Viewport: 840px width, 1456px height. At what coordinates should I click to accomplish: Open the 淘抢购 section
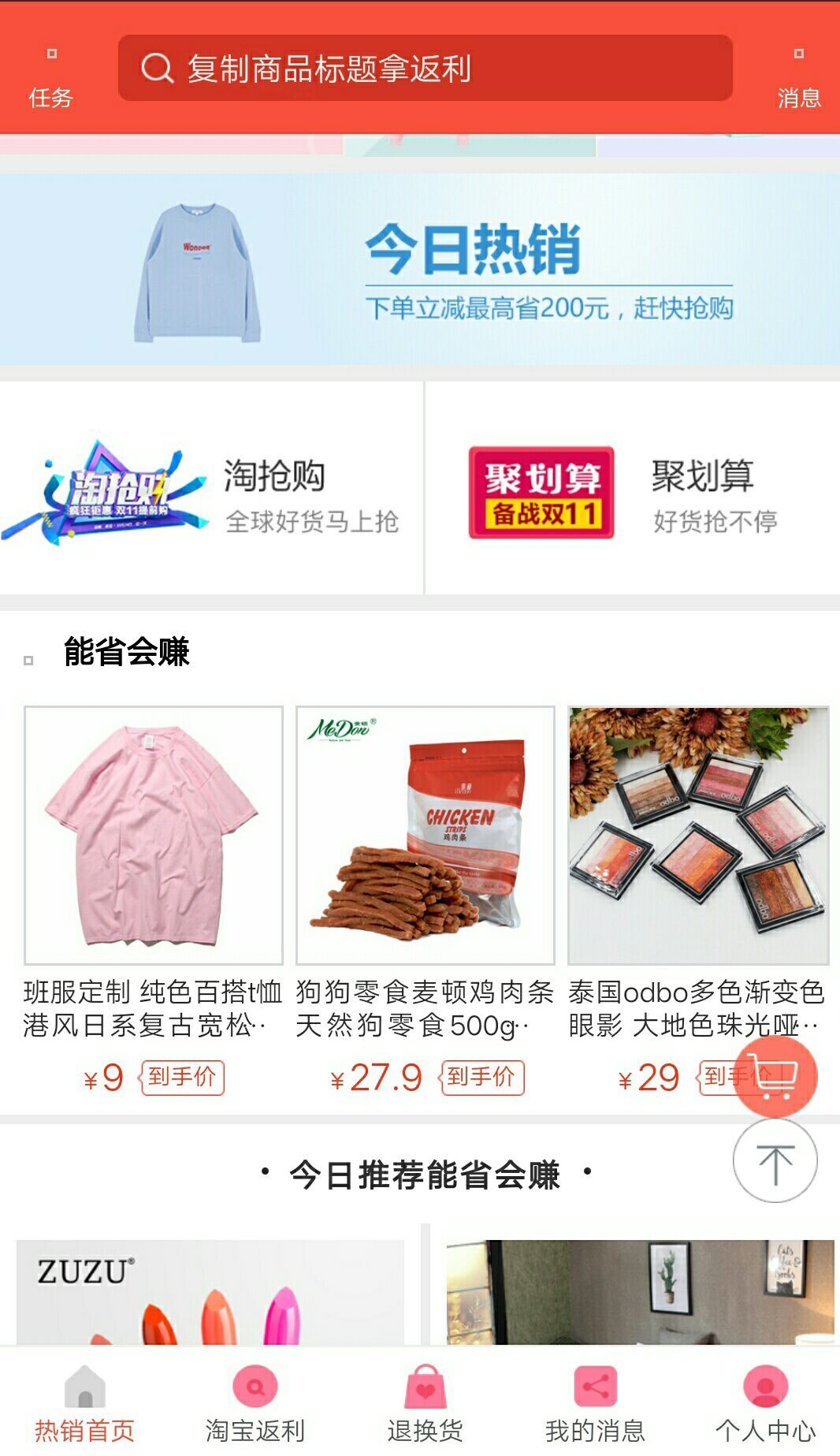pos(211,490)
